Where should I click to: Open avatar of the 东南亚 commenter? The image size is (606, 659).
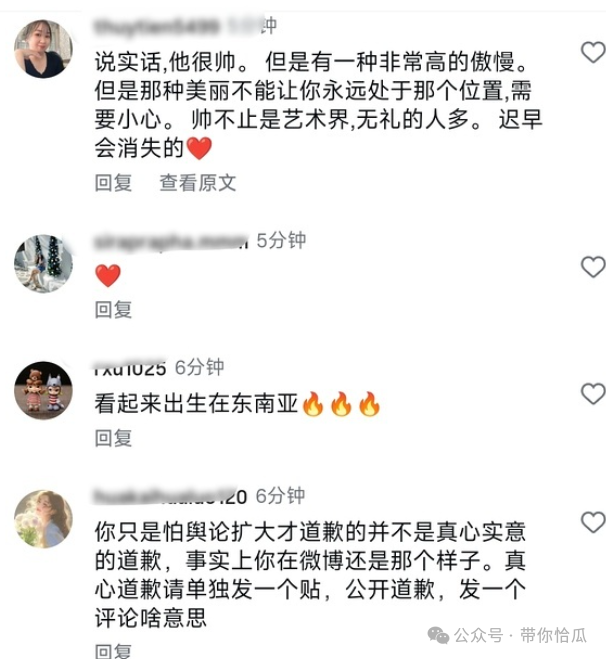click(43, 390)
